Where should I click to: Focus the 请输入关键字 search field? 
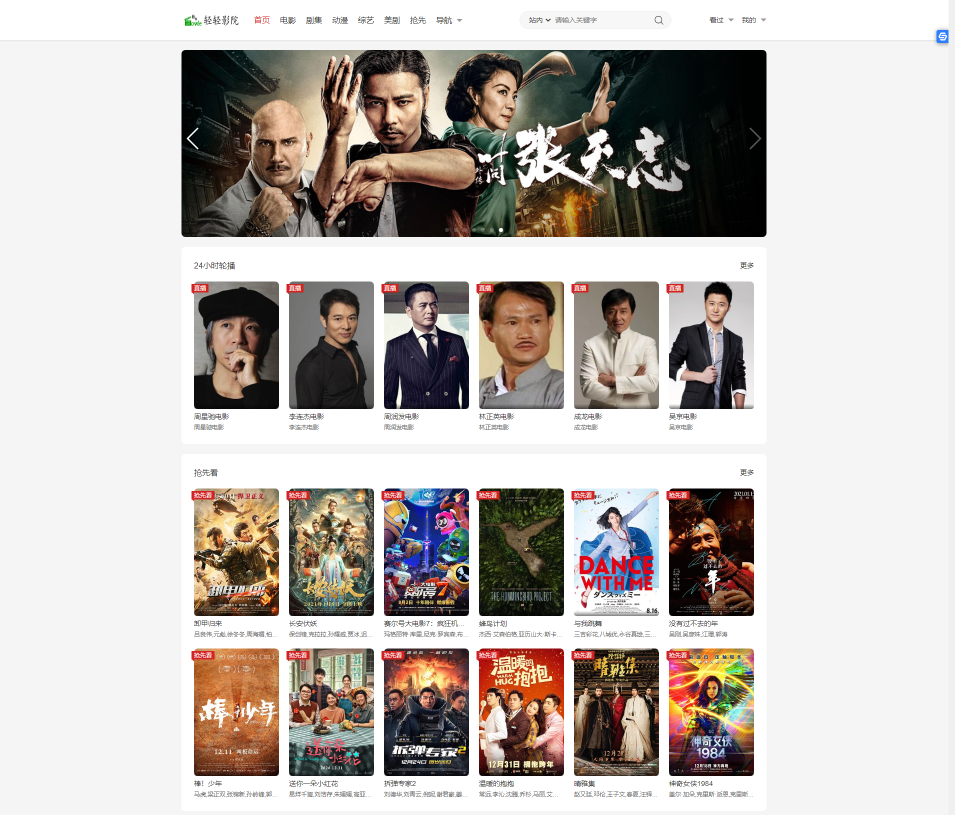[600, 20]
